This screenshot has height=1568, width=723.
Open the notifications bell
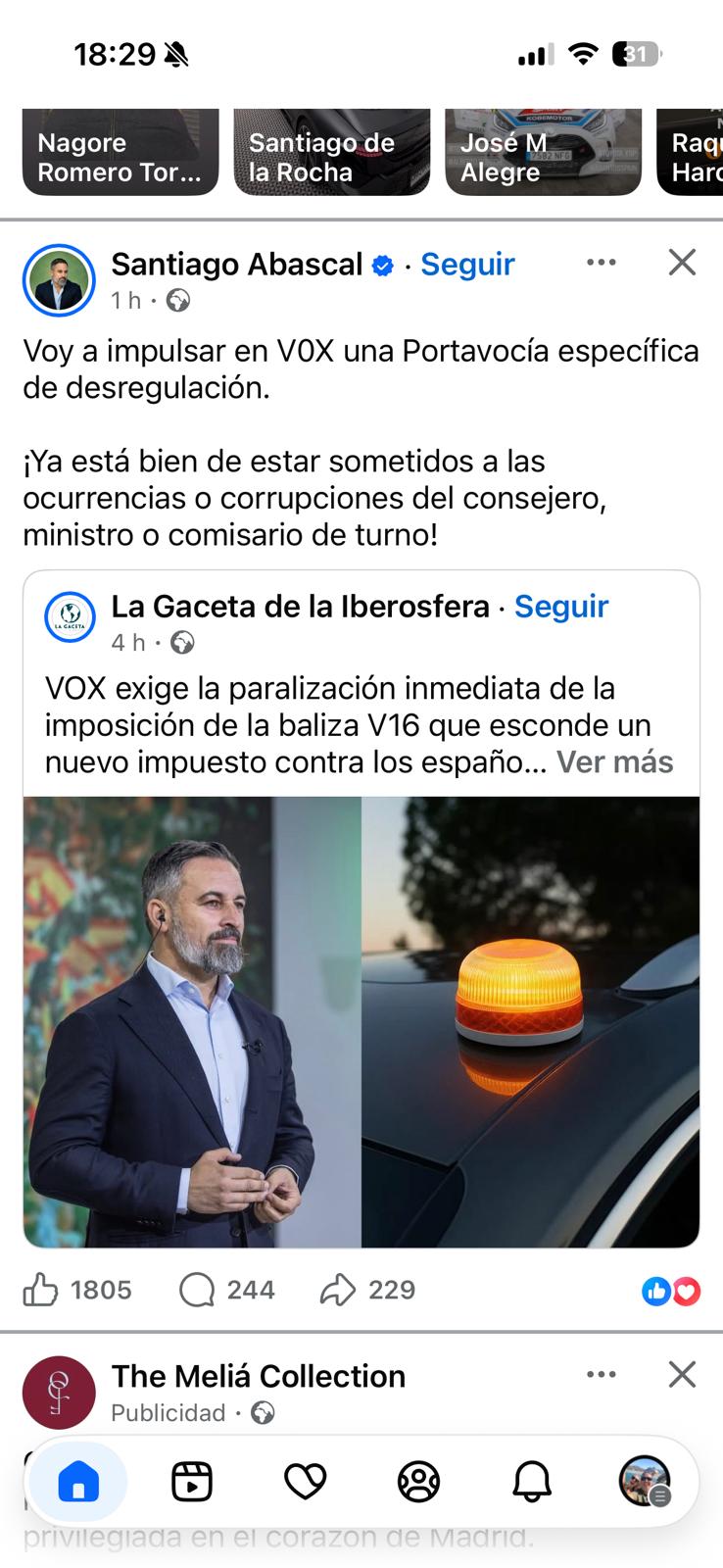pos(532,1482)
